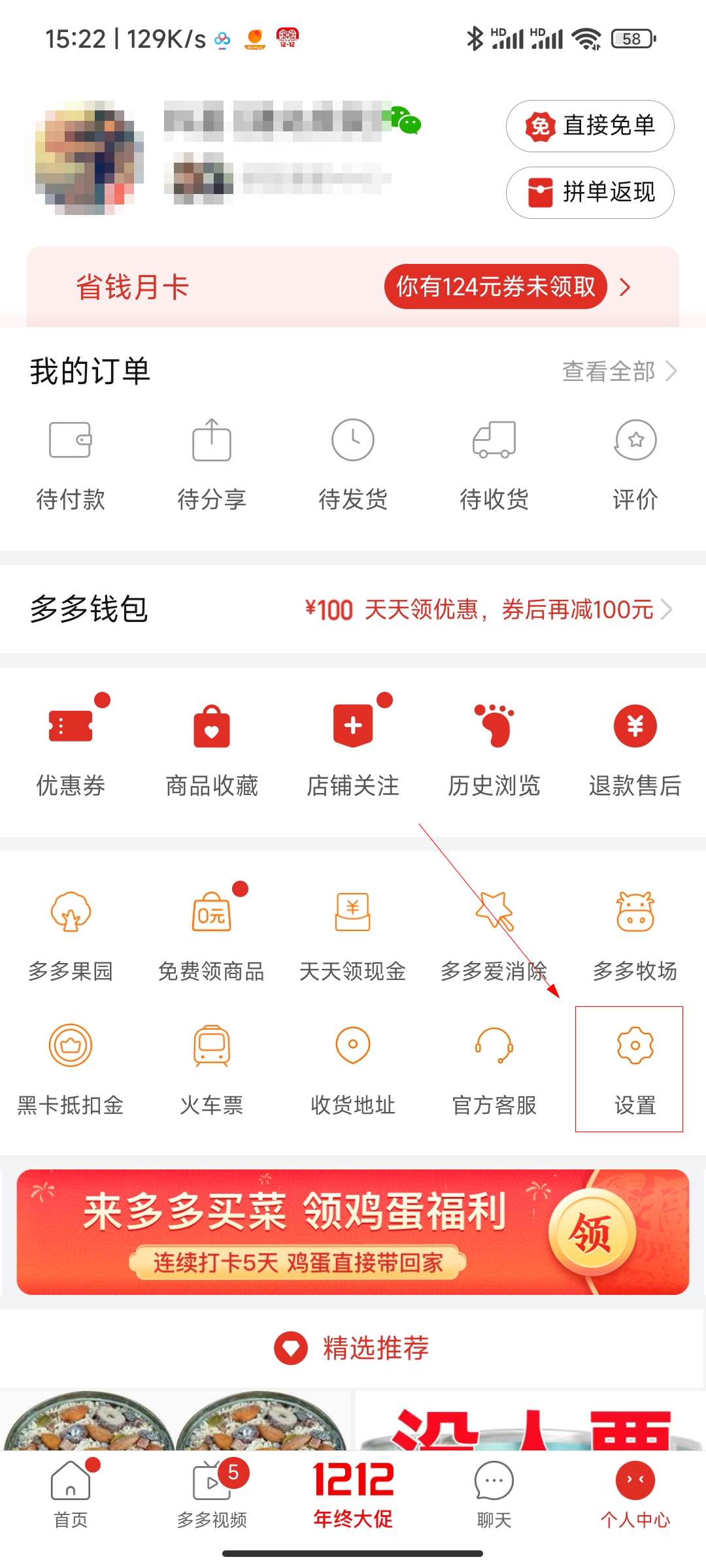Open 评价 reviews section
The image size is (706, 1568).
pyautogui.click(x=635, y=463)
